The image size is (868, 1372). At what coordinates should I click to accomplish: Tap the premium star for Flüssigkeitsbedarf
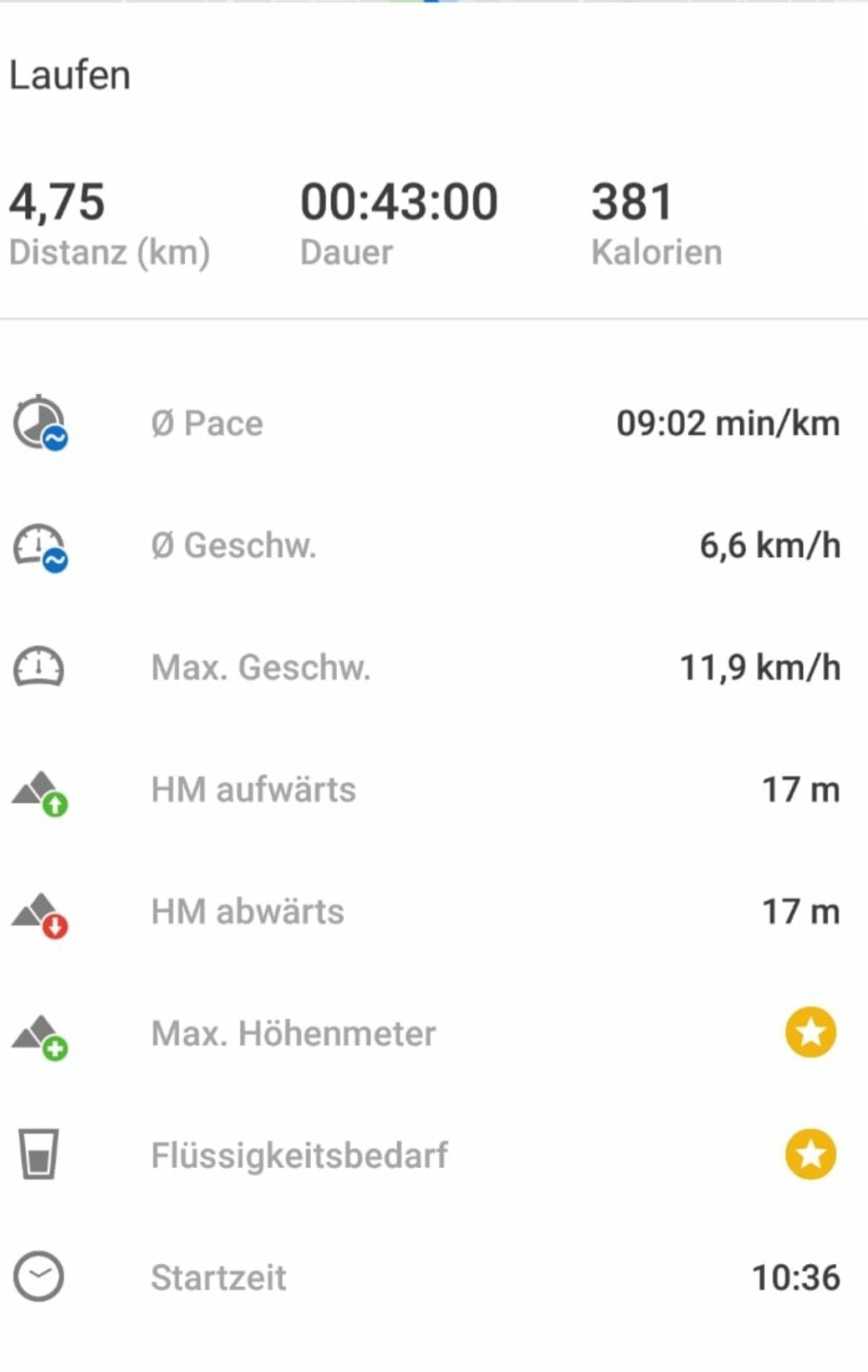tap(811, 1154)
